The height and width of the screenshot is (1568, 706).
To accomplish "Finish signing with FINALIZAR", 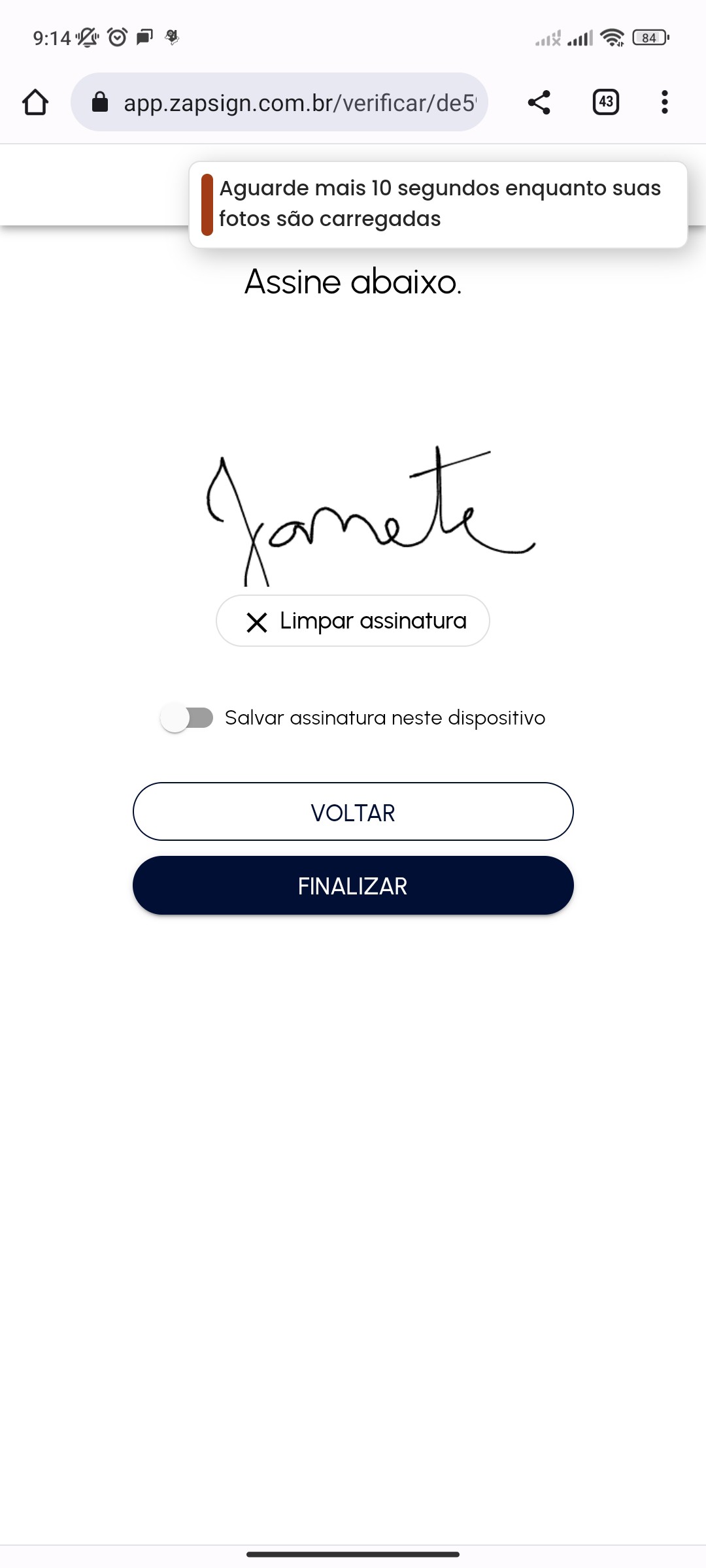I will pyautogui.click(x=353, y=886).
